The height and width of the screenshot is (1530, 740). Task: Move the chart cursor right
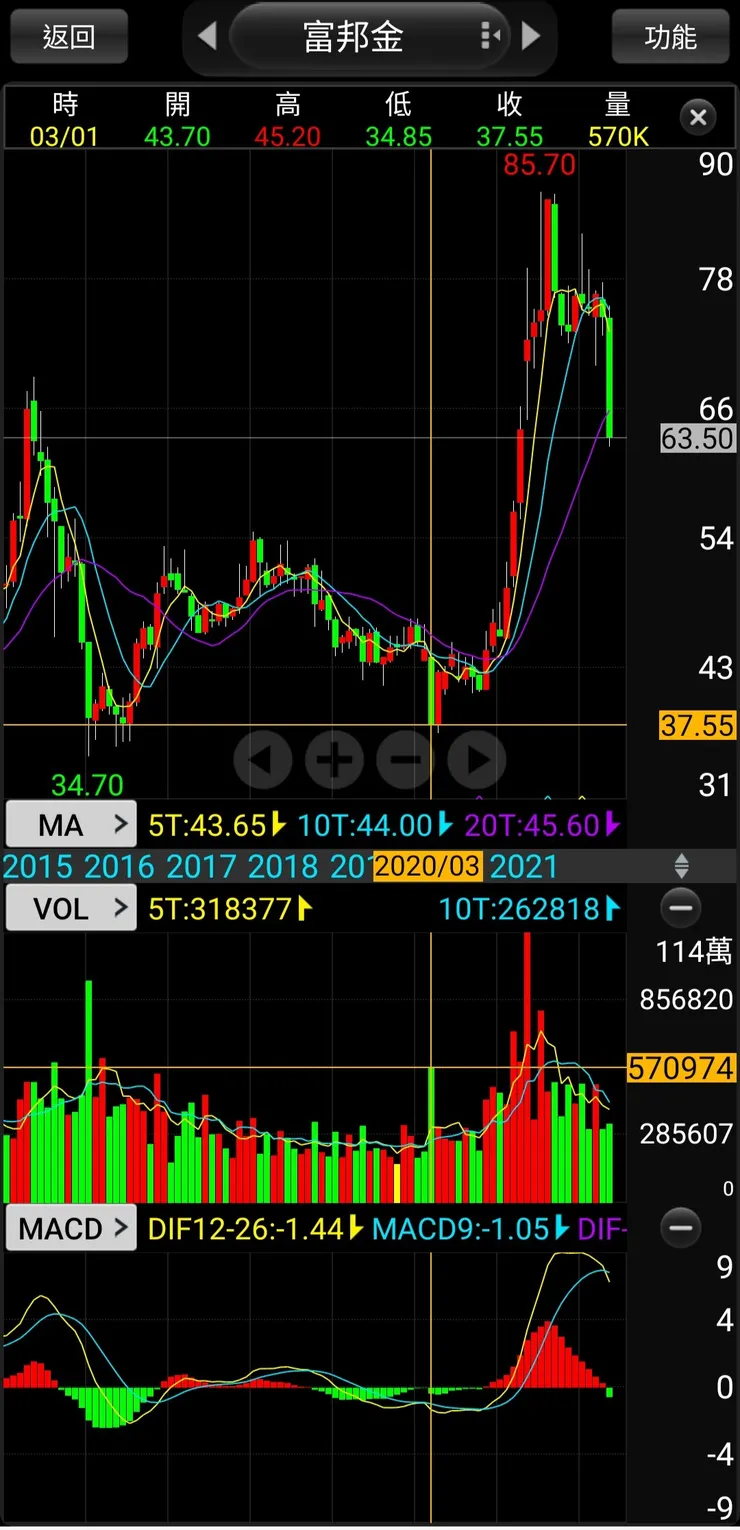click(x=476, y=760)
